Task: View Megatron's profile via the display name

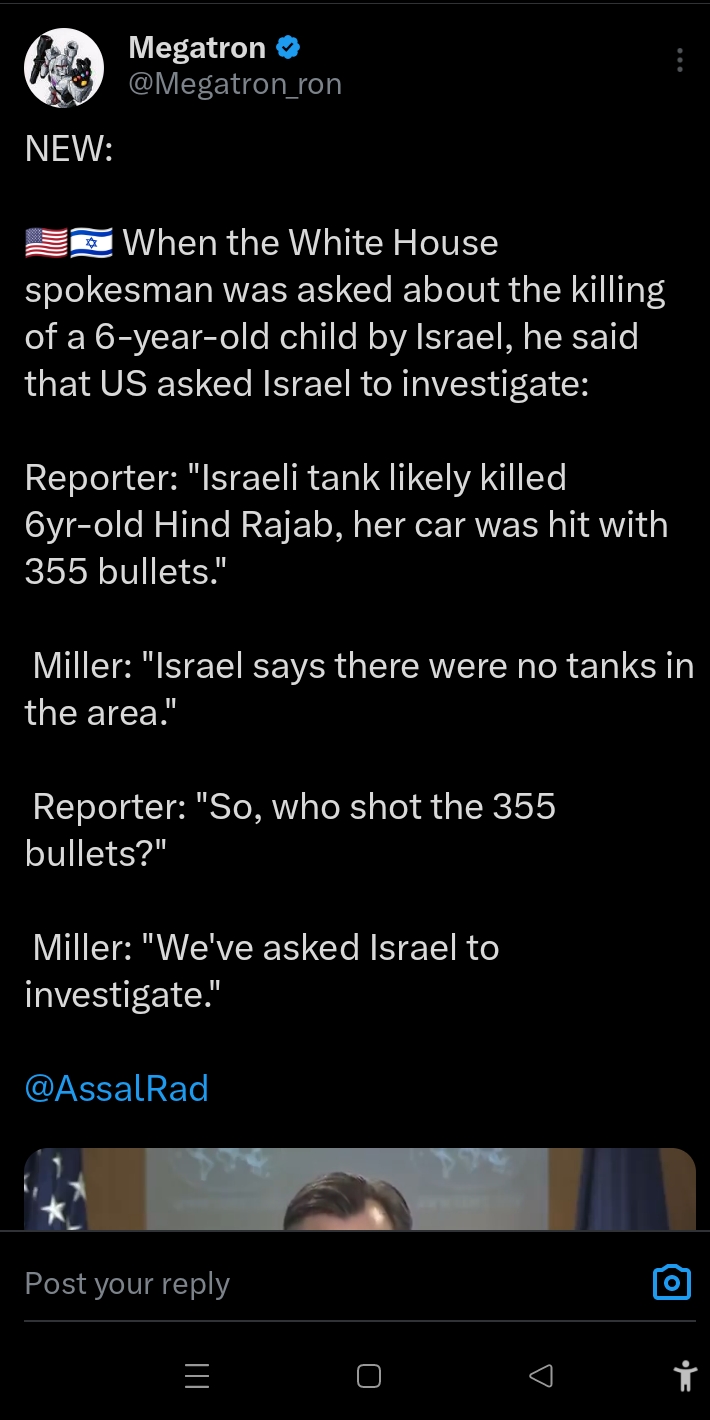Action: point(197,47)
